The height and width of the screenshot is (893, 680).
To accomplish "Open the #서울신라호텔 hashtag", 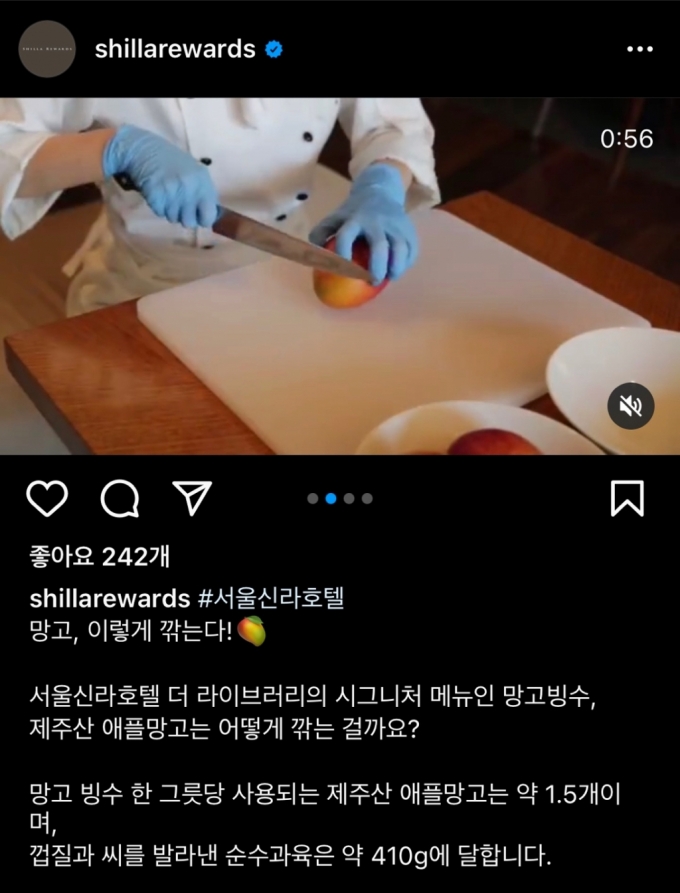I will (x=271, y=599).
